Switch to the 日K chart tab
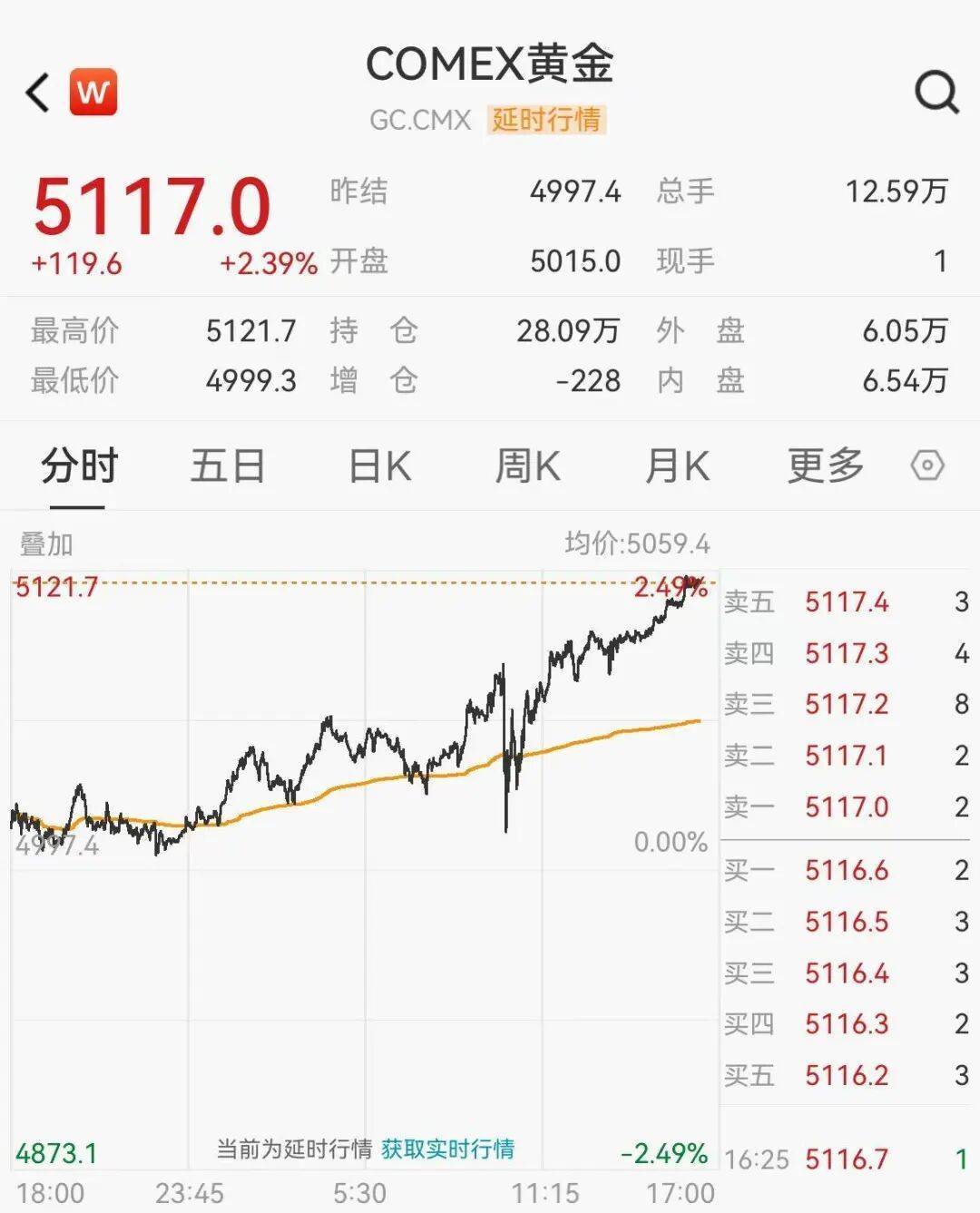This screenshot has width=980, height=1213. click(x=380, y=466)
